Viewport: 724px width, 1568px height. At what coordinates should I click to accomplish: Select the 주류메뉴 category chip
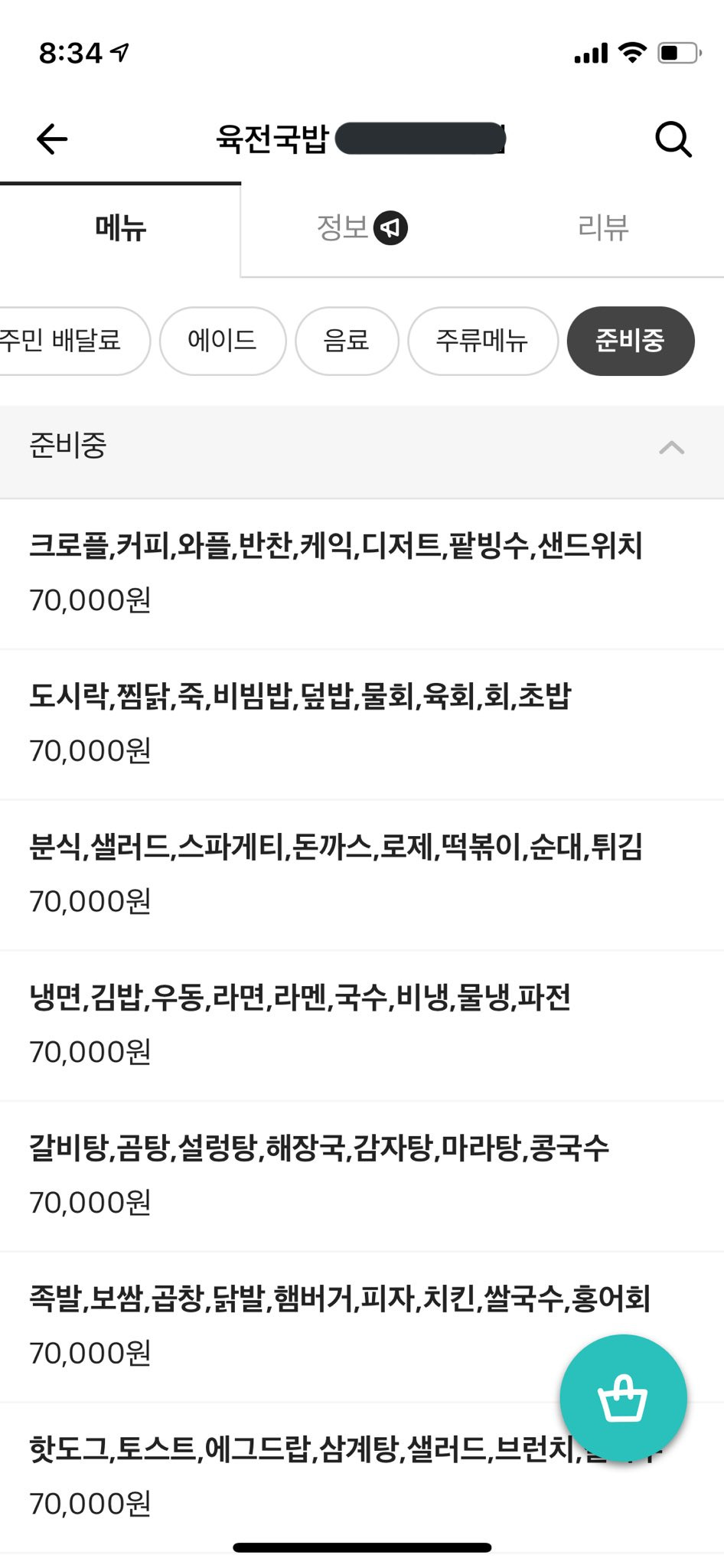pos(482,341)
